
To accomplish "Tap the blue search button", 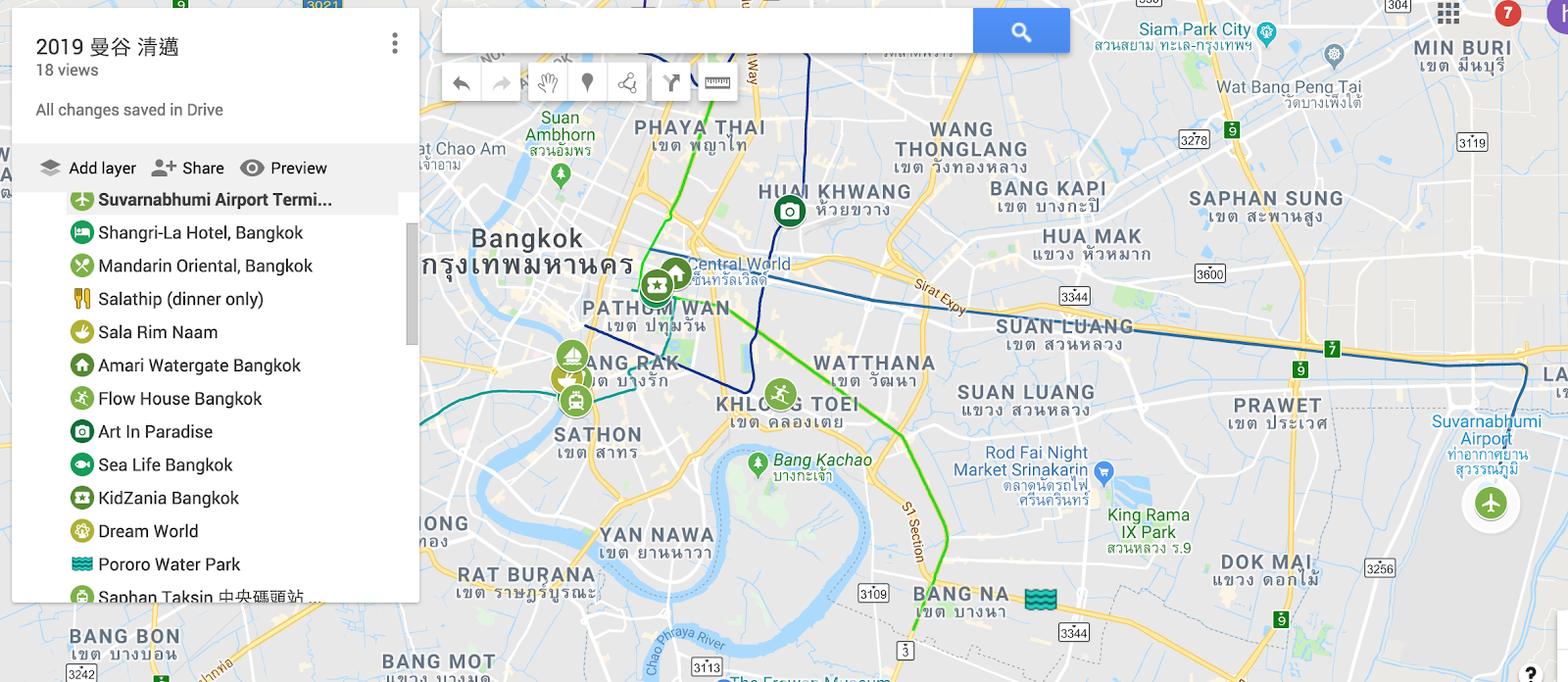I will coord(1020,31).
